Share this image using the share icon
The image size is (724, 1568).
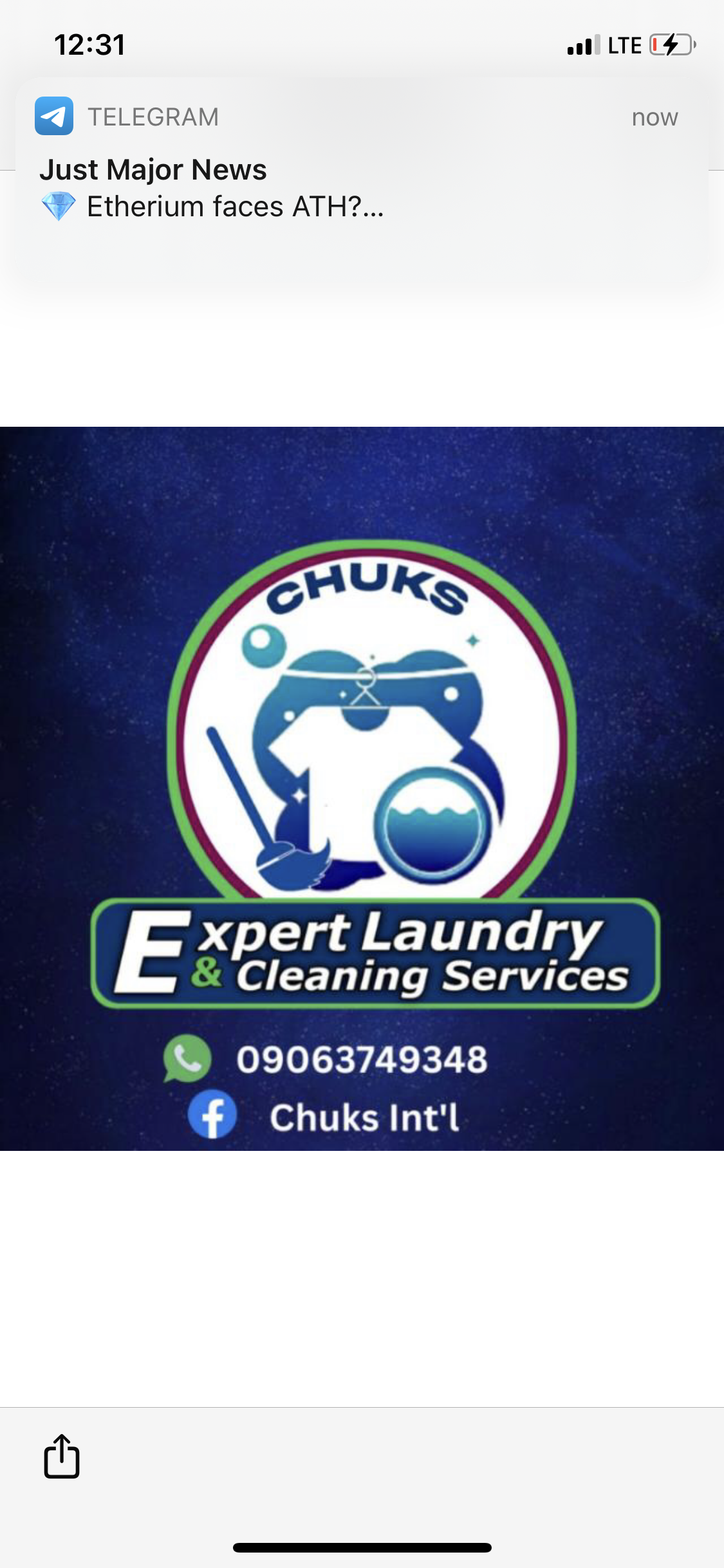point(62,1456)
